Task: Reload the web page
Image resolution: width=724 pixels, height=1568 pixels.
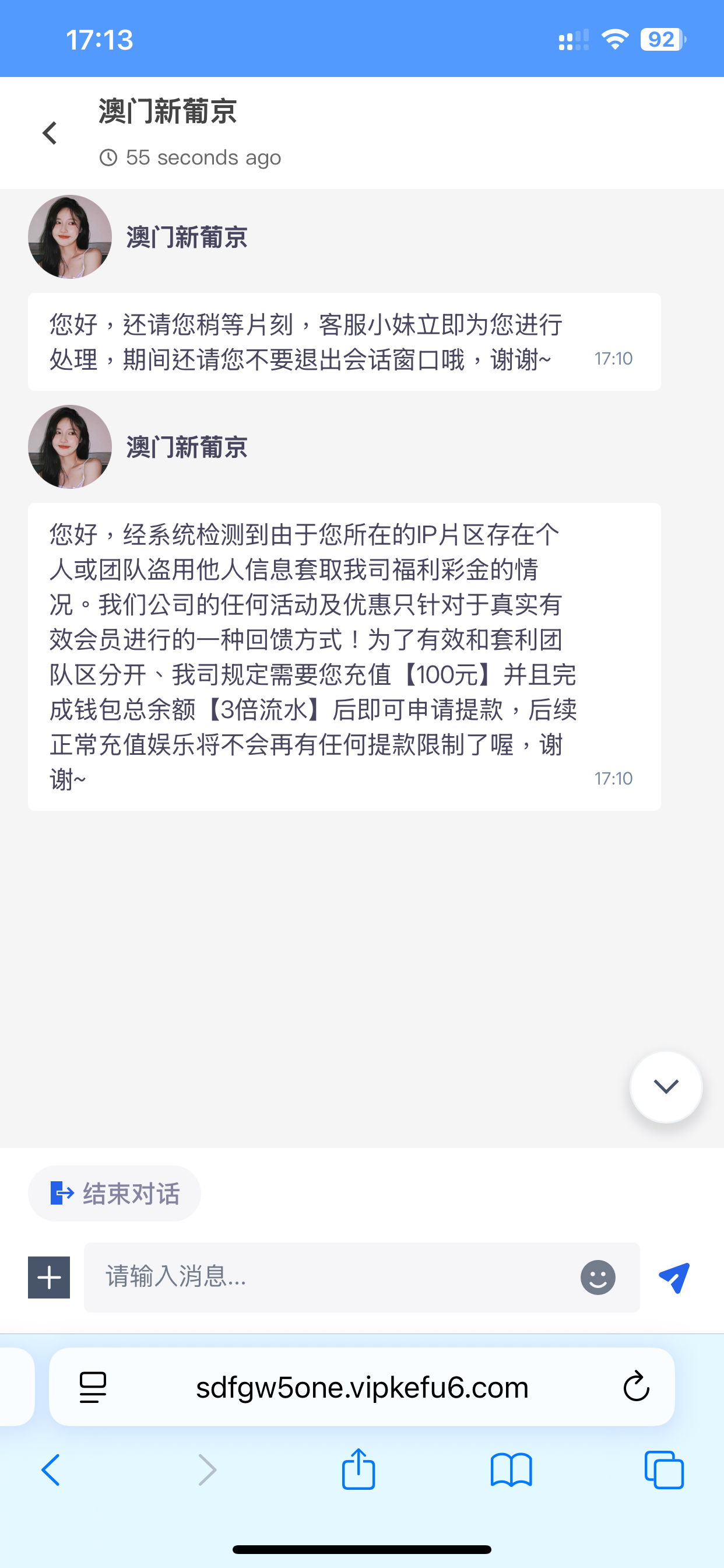Action: tap(637, 1387)
